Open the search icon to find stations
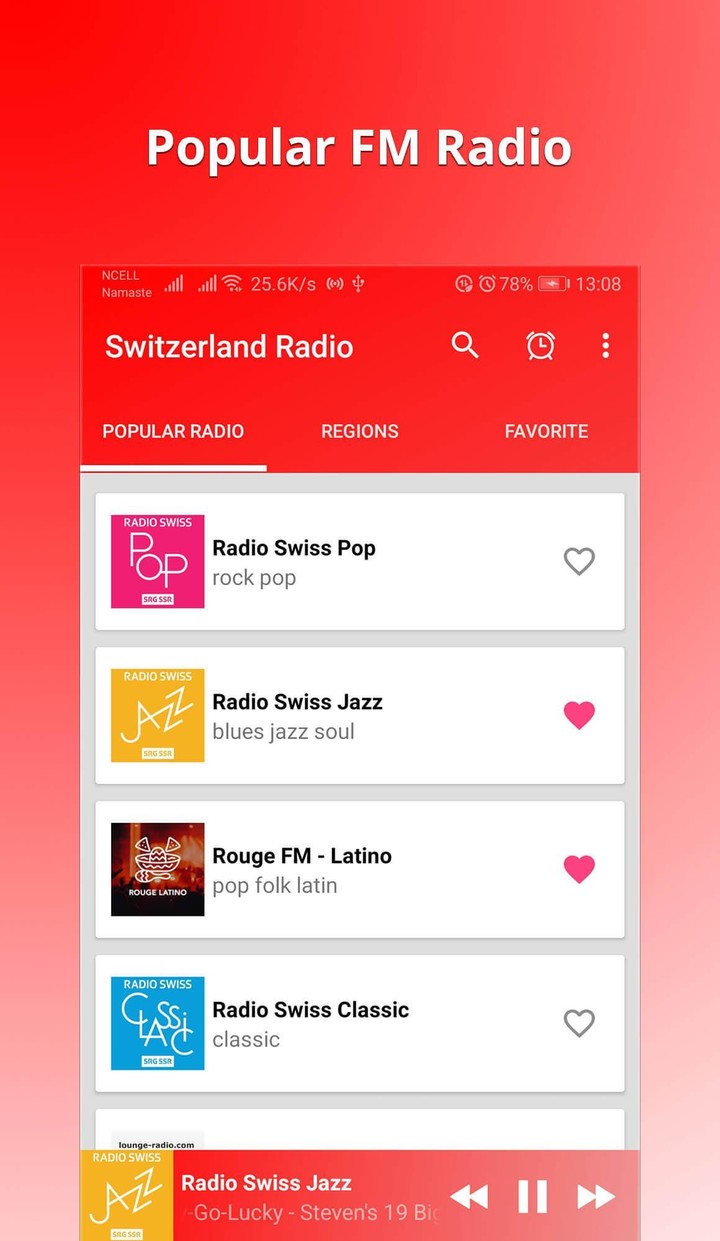Viewport: 720px width, 1241px height. tap(464, 345)
